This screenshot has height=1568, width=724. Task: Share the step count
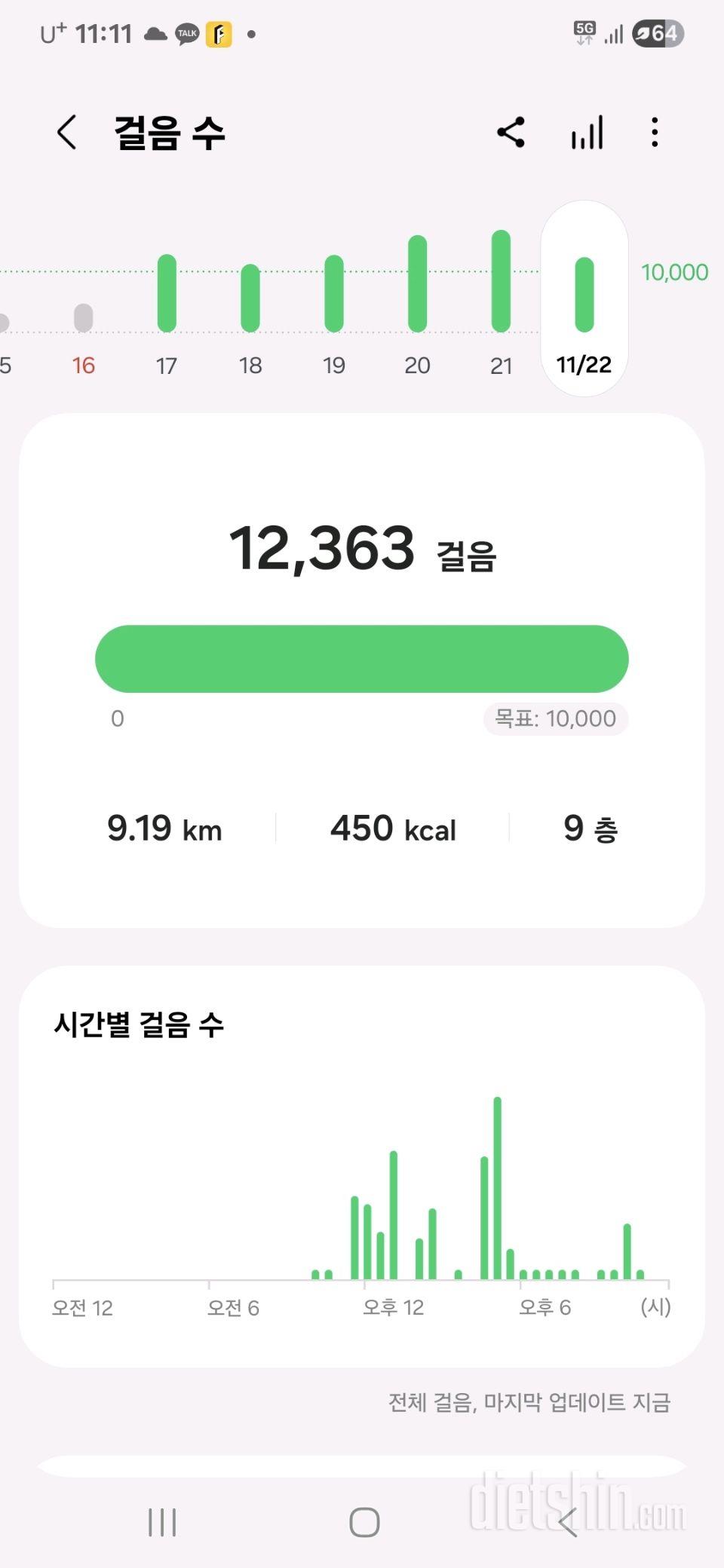coord(511,133)
